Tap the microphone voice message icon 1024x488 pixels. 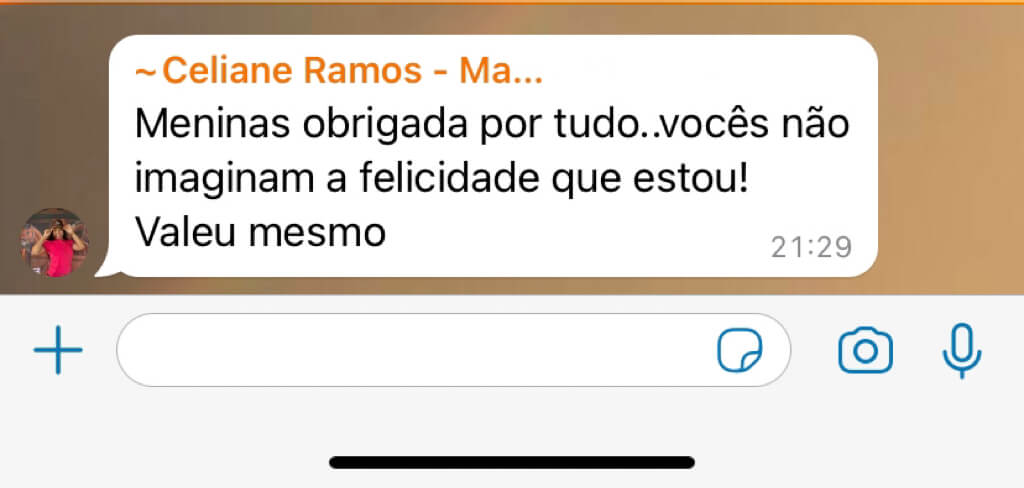click(962, 351)
